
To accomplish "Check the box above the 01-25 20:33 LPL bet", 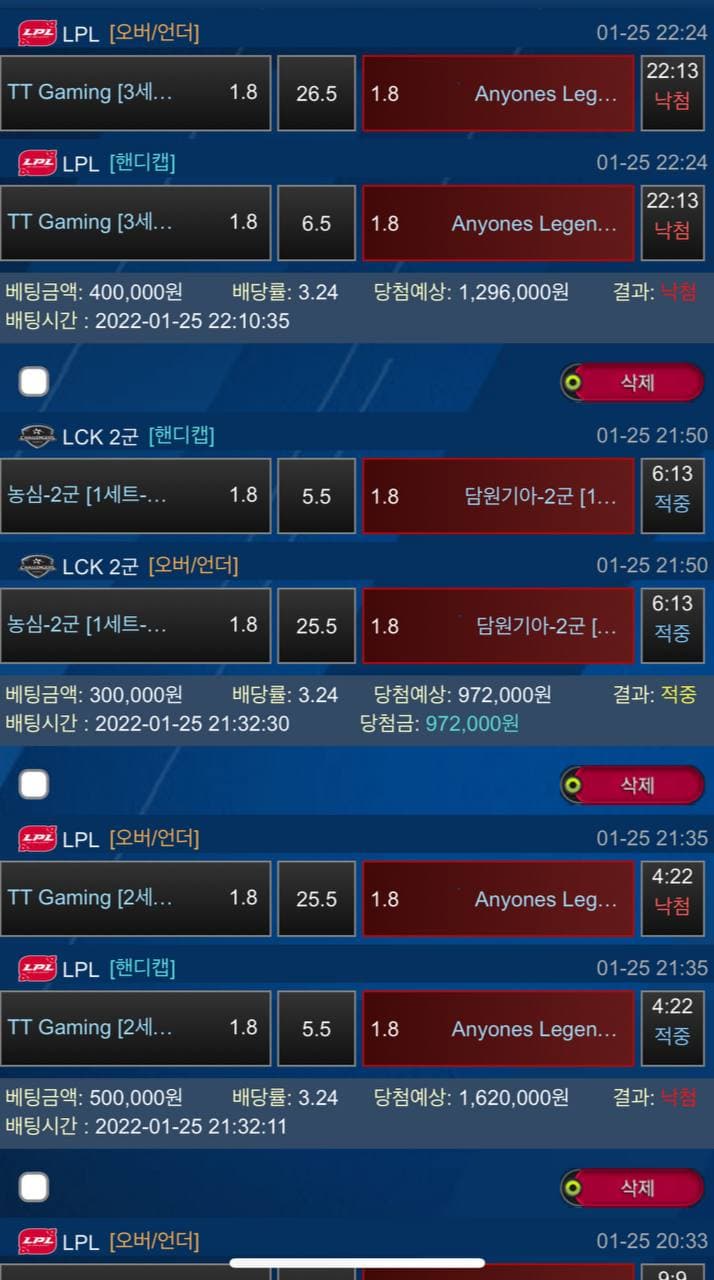I will click(x=34, y=1187).
